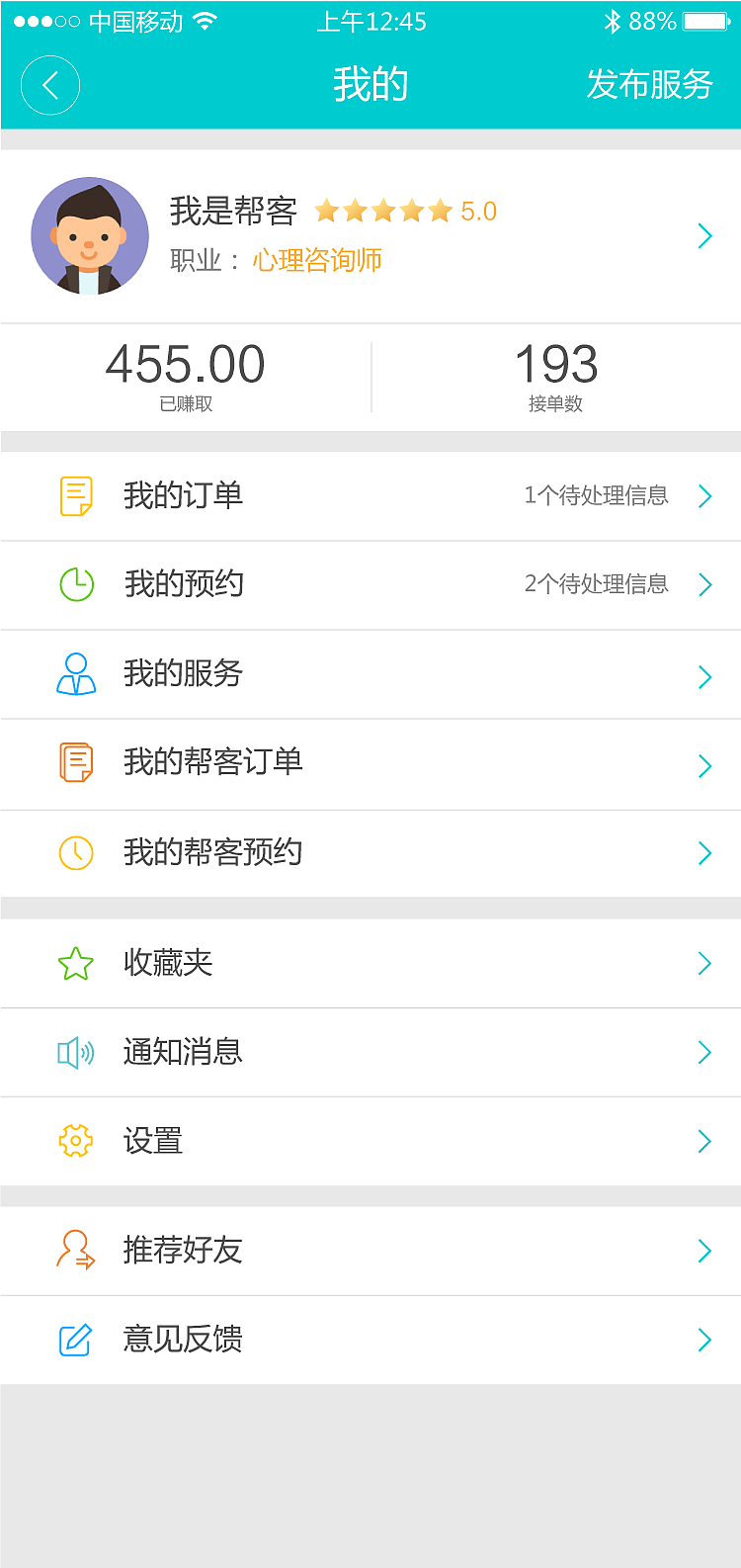Expand the profile details via top-right chevron
This screenshot has width=741, height=1568.
(x=704, y=236)
